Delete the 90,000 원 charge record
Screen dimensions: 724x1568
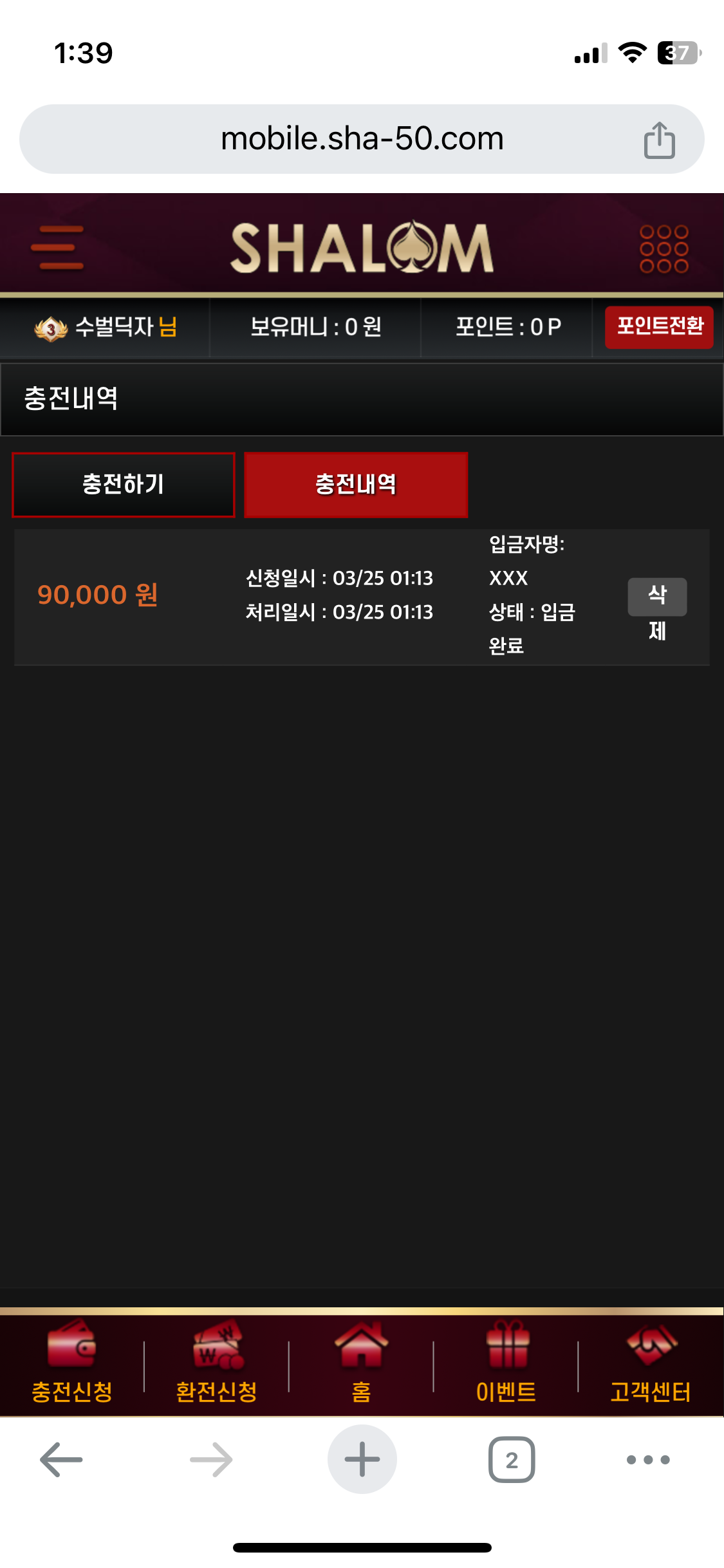coord(657,597)
